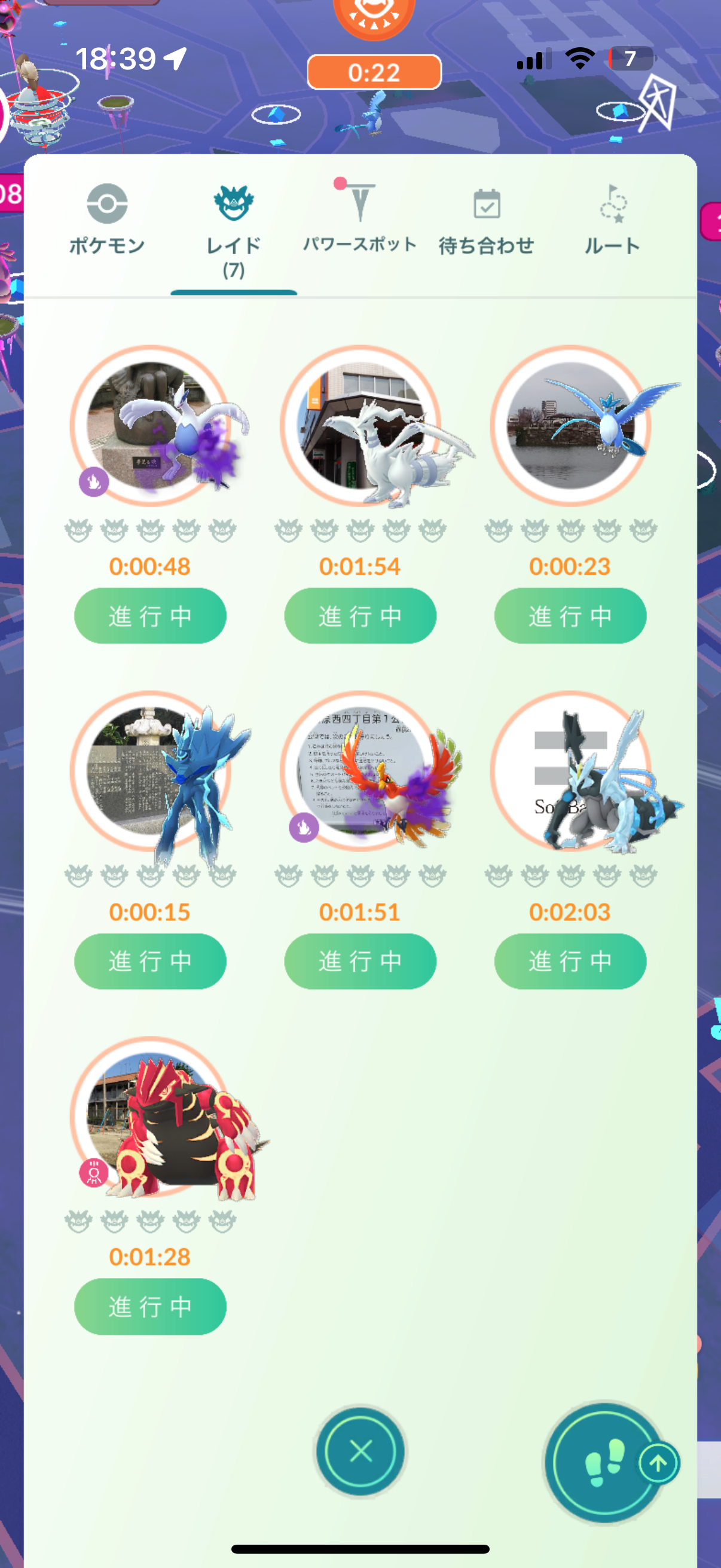This screenshot has width=721, height=1568.
Task: Open the パワースポット tab
Action: coord(359,219)
